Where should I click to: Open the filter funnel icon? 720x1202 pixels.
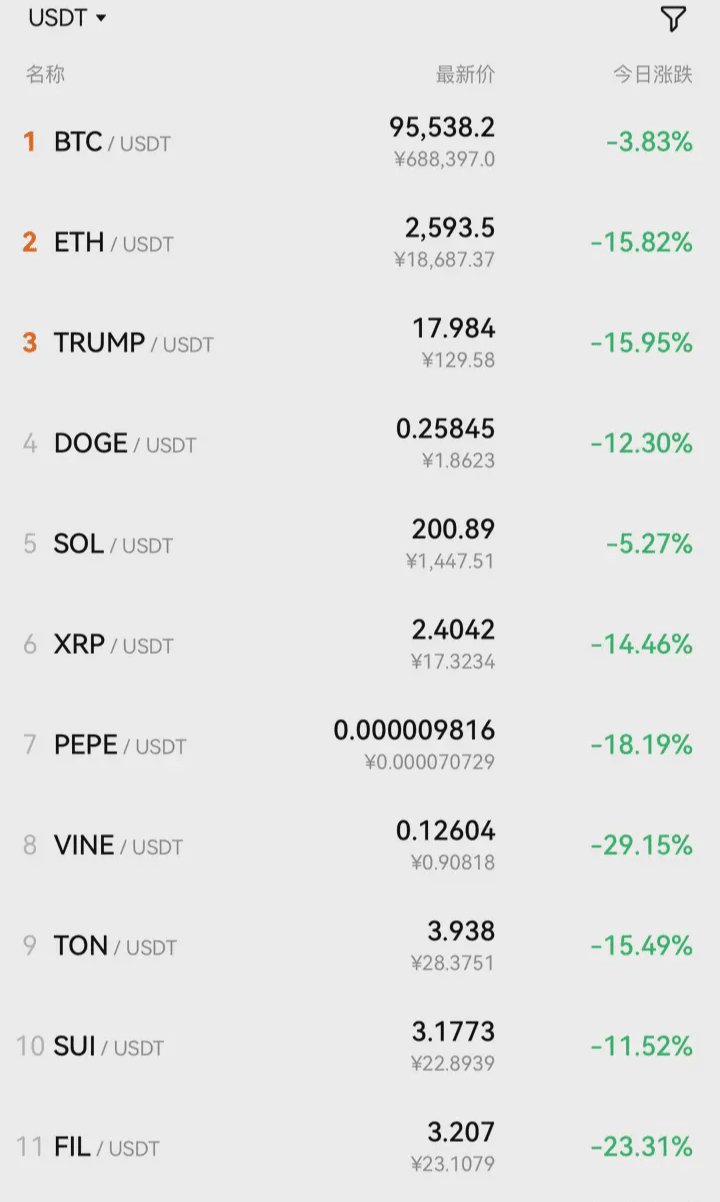[673, 18]
